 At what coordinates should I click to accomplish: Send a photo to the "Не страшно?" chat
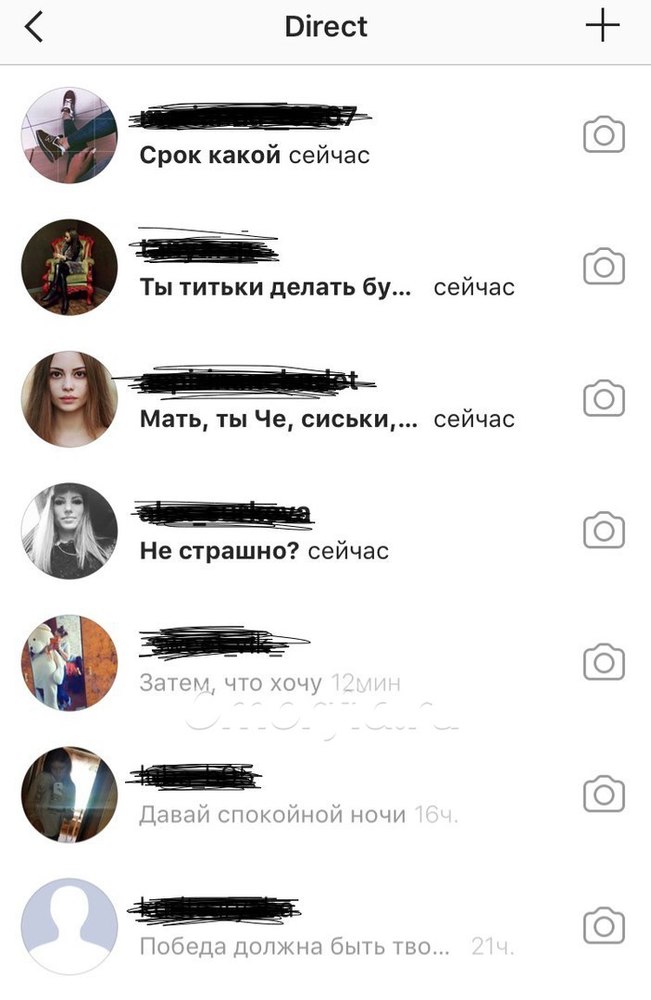[603, 531]
